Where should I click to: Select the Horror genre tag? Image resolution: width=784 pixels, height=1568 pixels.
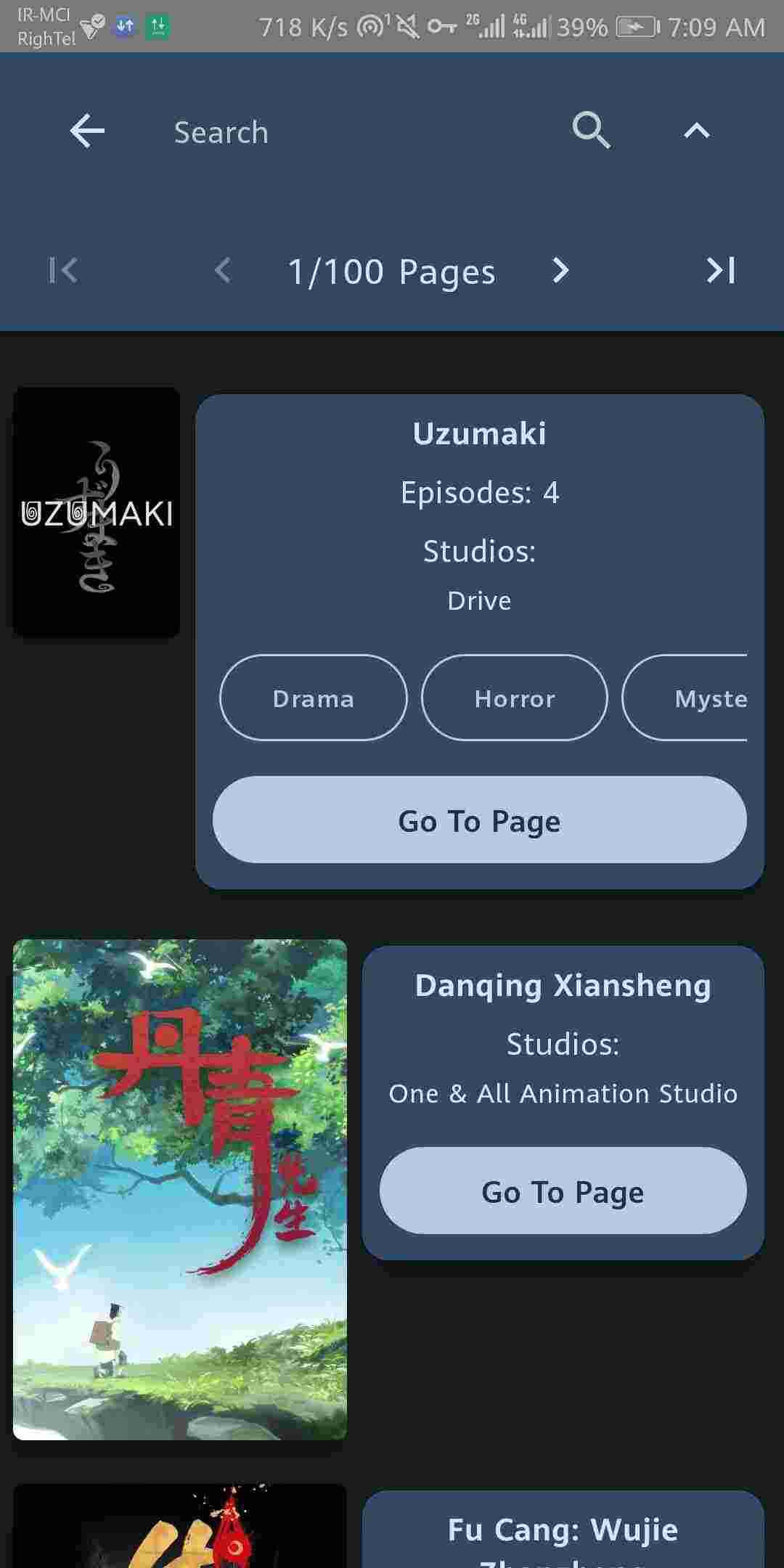[x=513, y=698]
